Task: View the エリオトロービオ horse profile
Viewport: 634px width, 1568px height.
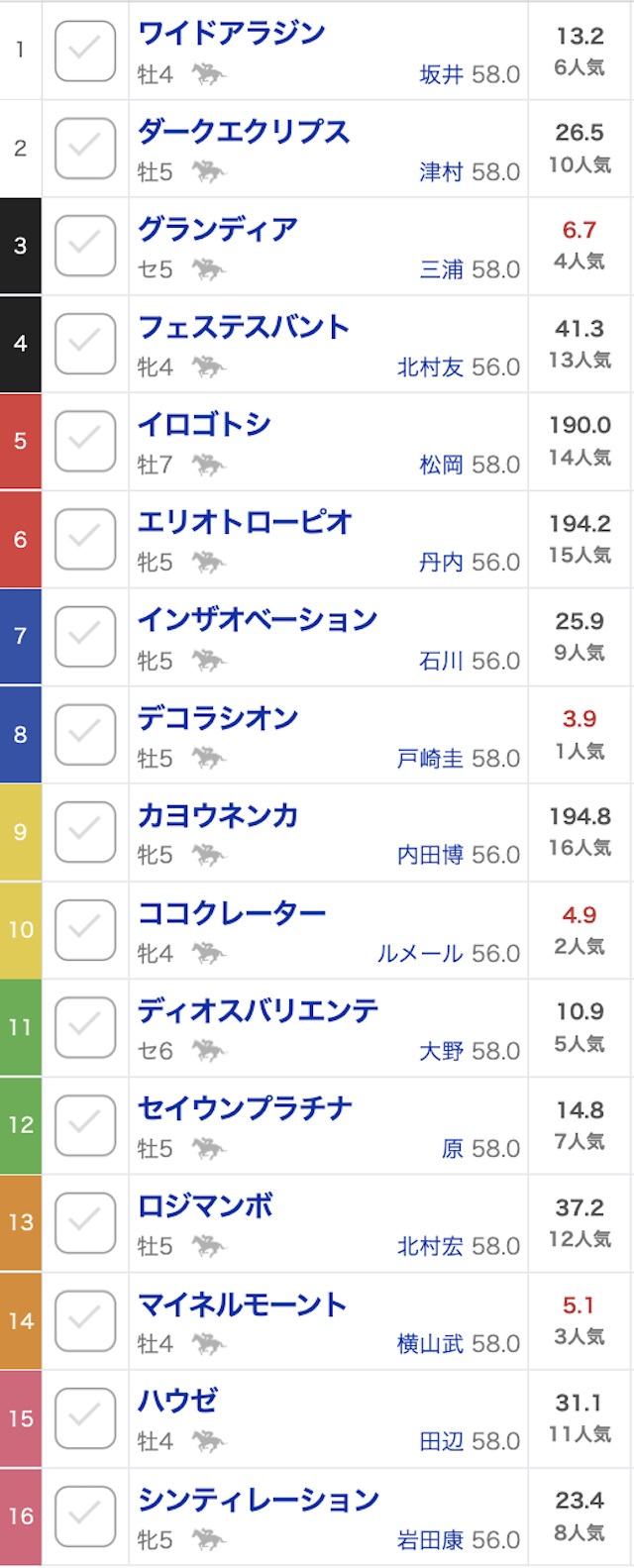Action: pyautogui.click(x=245, y=522)
